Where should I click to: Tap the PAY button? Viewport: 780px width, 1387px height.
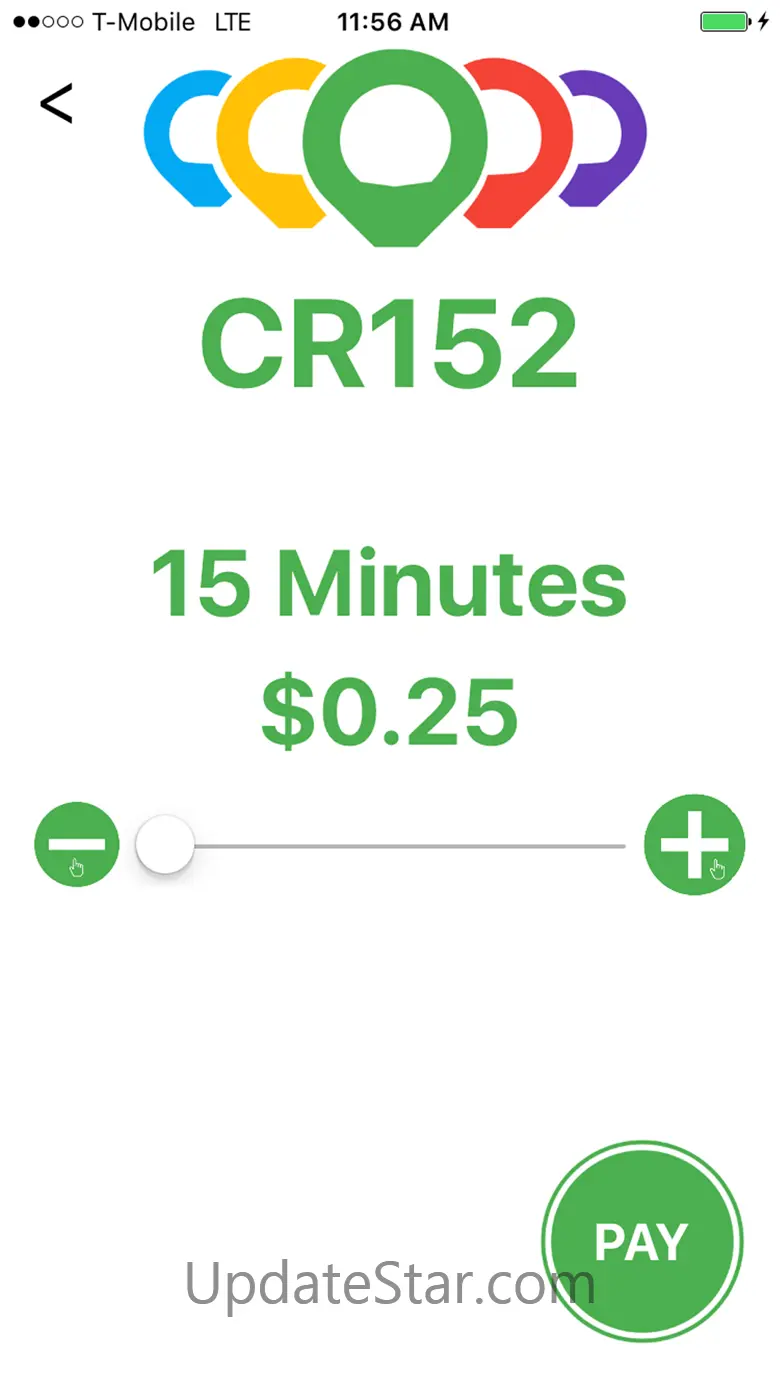[x=642, y=1241]
